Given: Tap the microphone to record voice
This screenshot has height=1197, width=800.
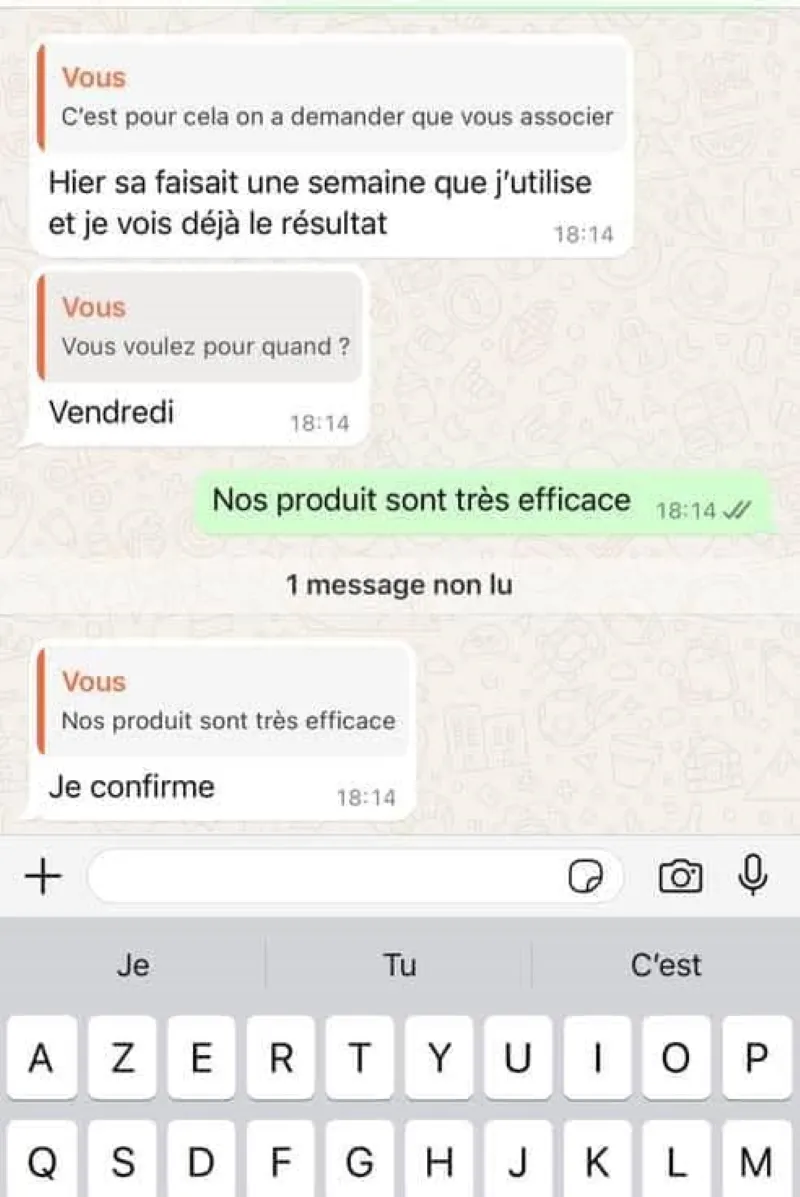Looking at the screenshot, I should pos(753,875).
